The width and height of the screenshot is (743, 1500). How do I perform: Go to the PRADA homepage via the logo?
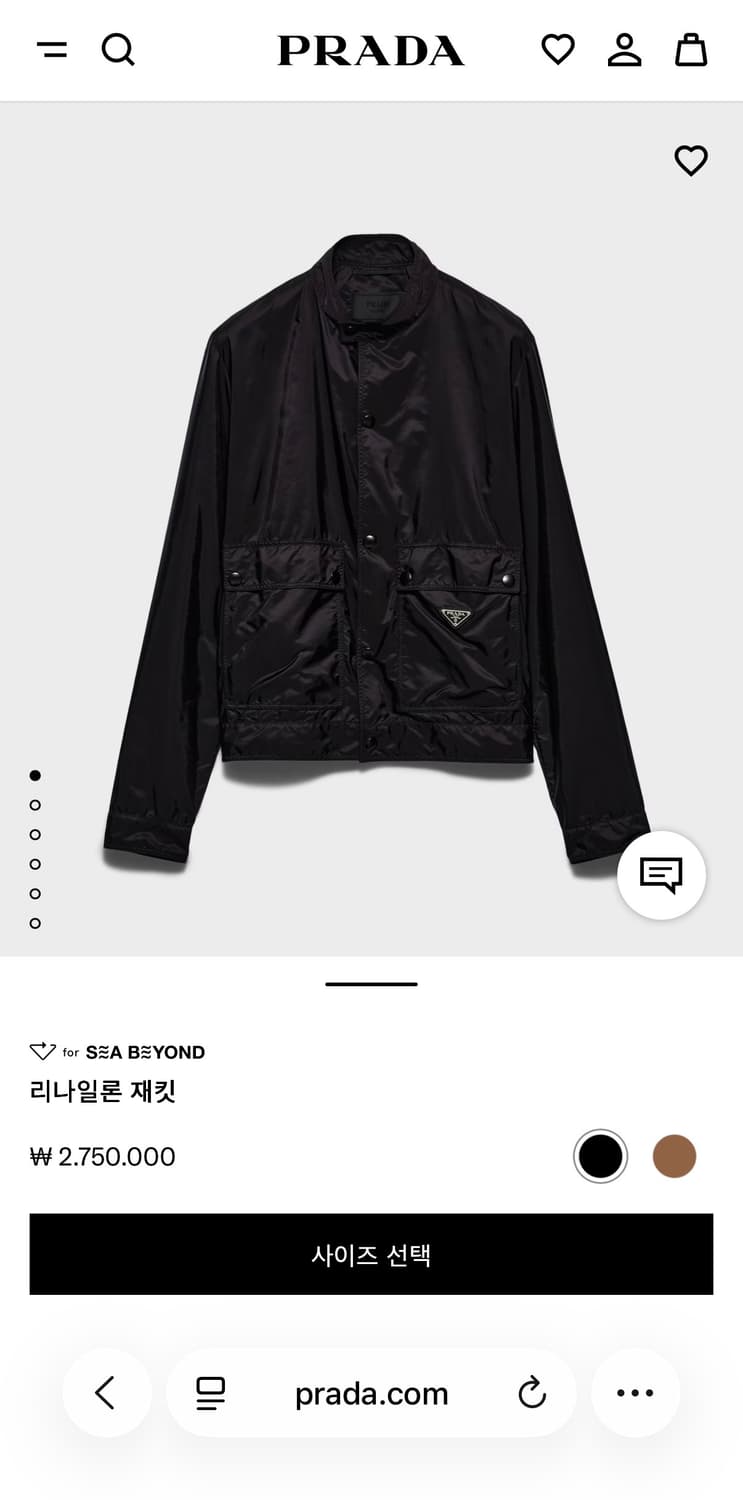pos(371,51)
